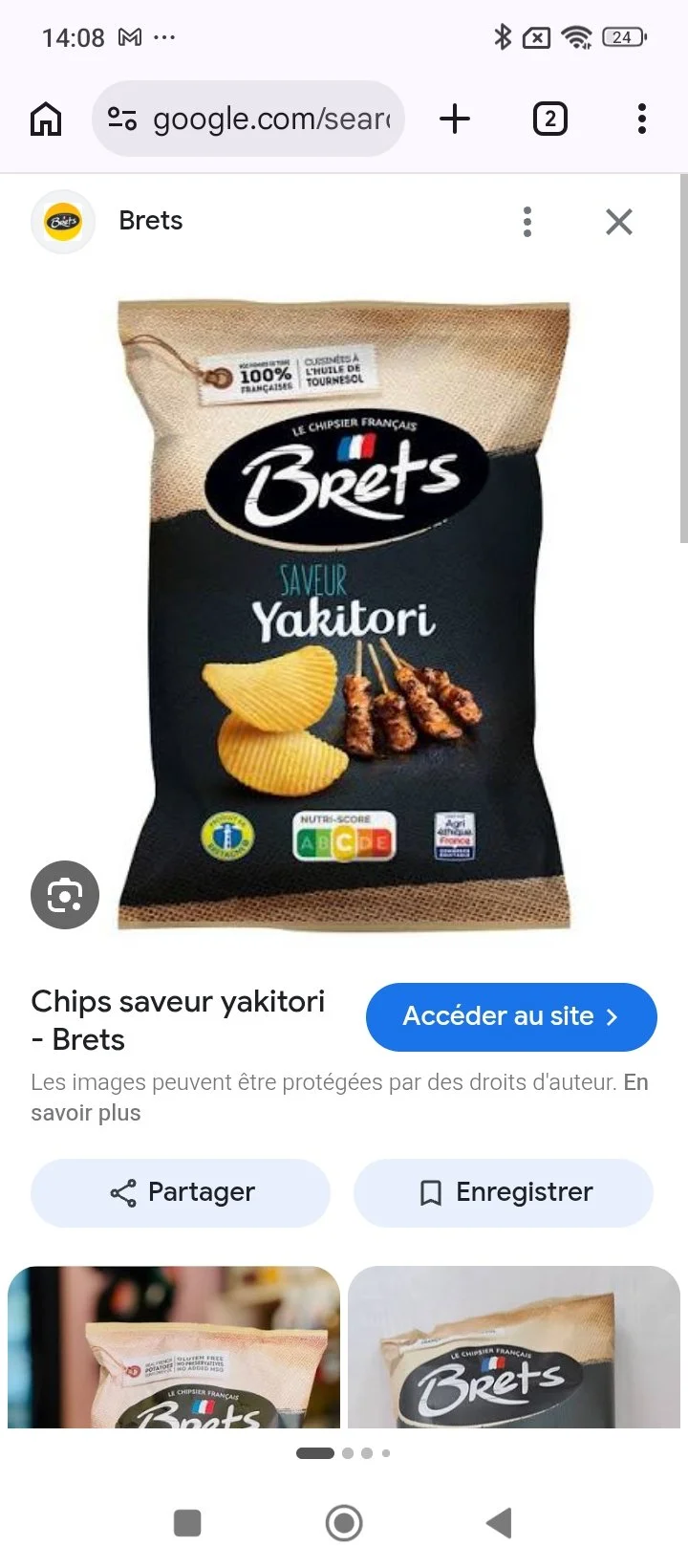Viewport: 688px width, 1568px height.
Task: Open the tab switcher showing 2 tabs
Action: click(549, 120)
